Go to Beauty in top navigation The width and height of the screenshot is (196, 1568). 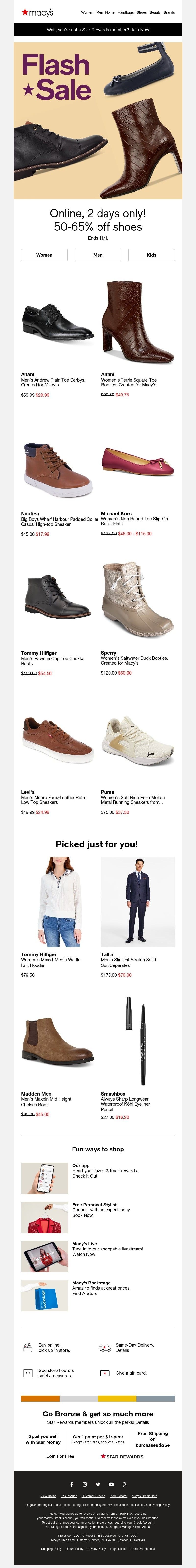click(x=155, y=12)
